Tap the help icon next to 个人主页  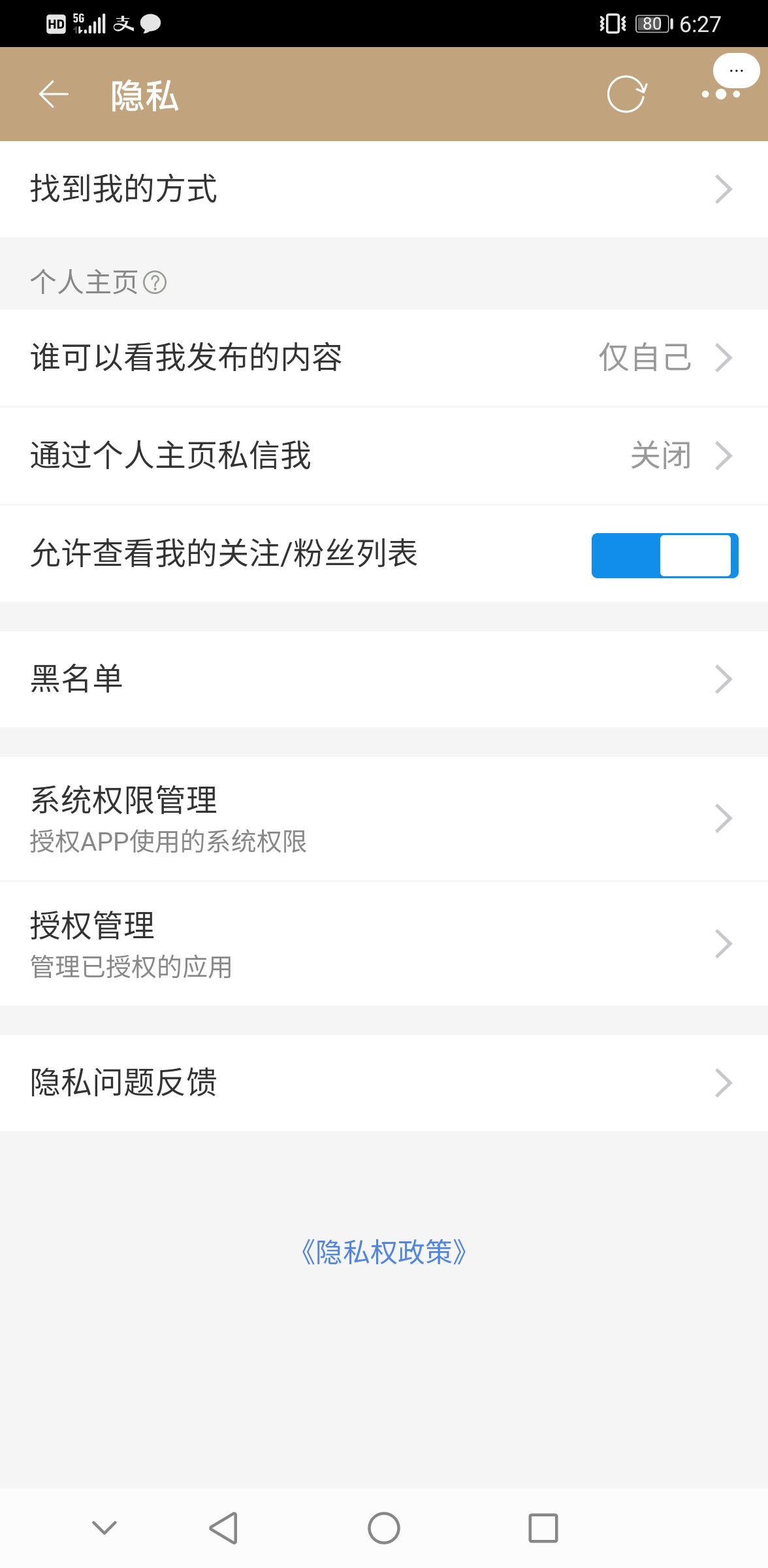tap(155, 283)
